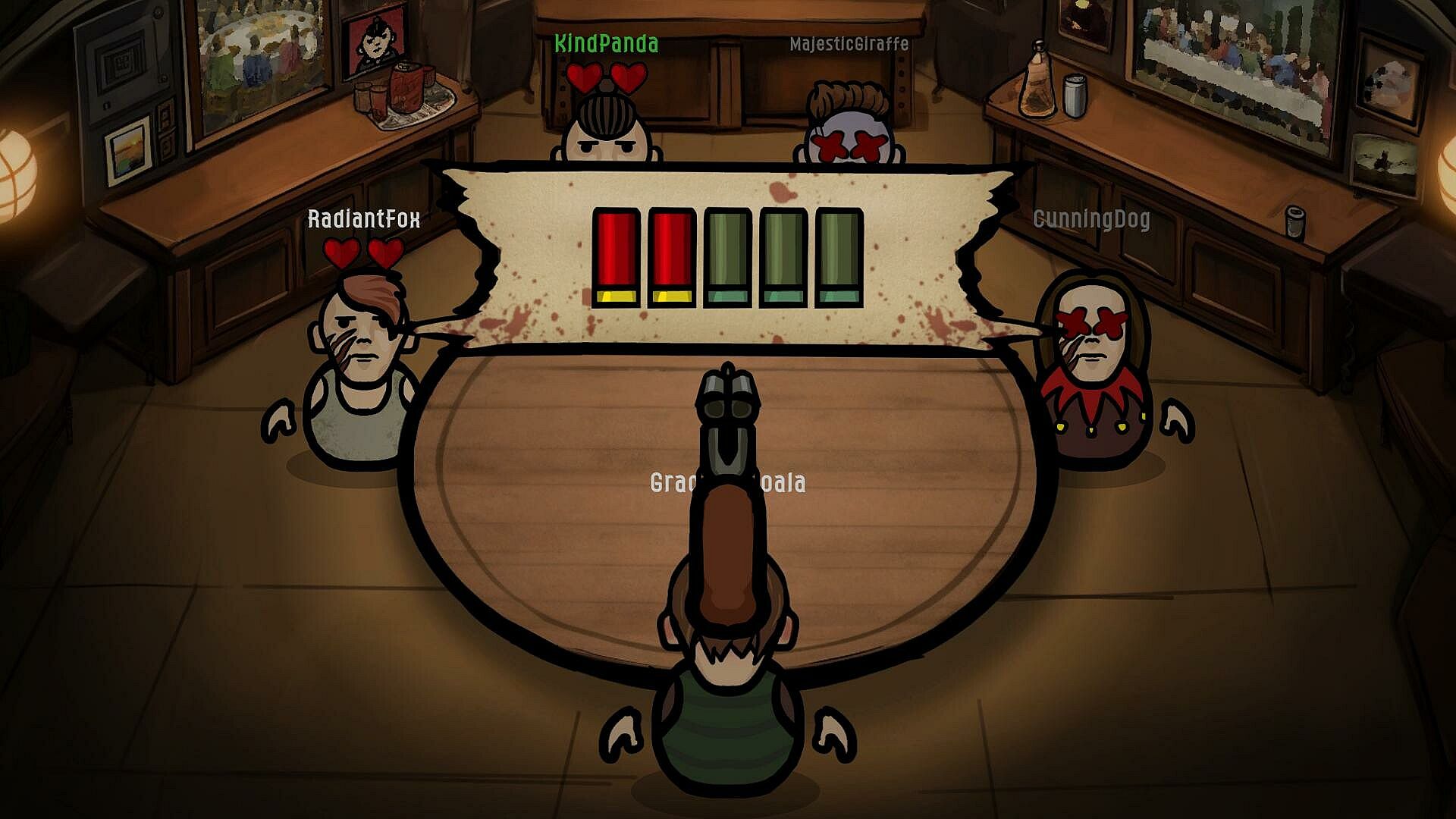Aim the shotgun at KindPanda
Viewport: 1456px width, 819px height.
point(607,133)
